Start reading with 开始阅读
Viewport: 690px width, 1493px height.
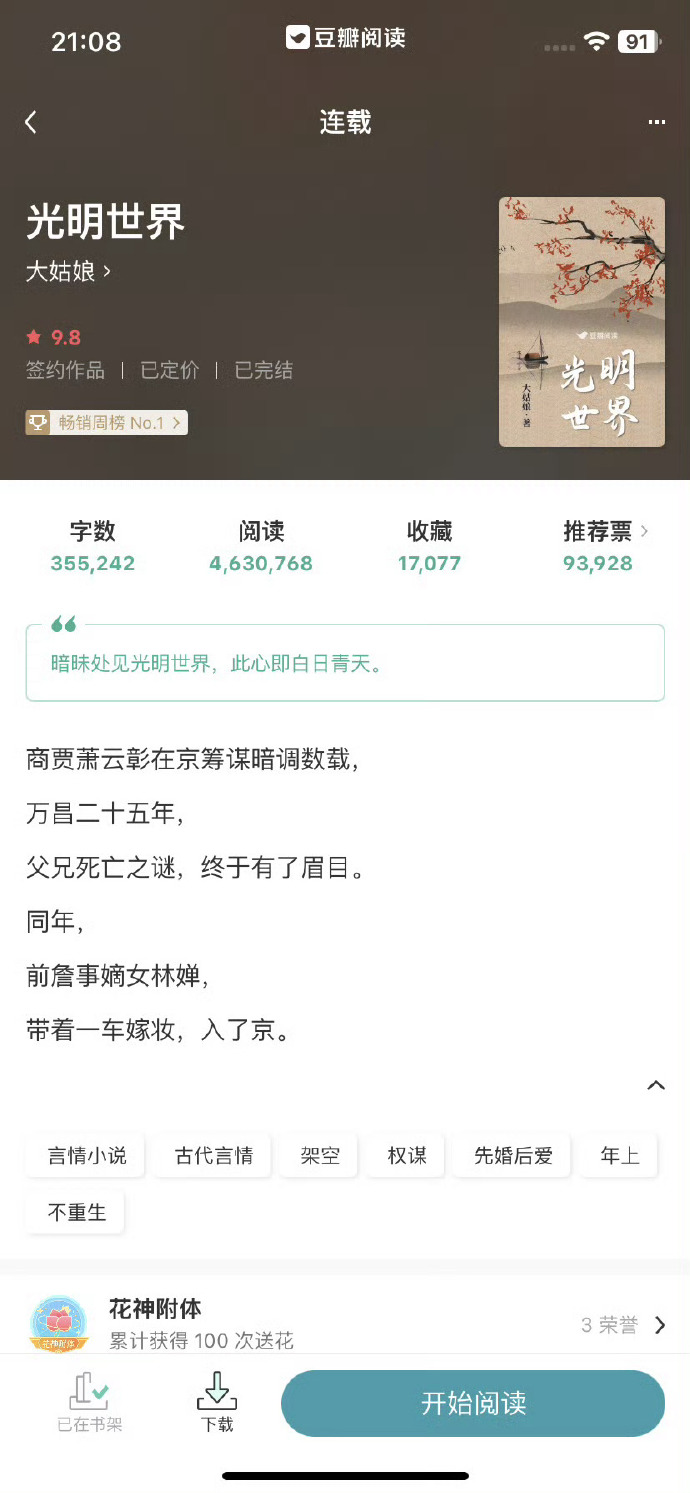[473, 1403]
